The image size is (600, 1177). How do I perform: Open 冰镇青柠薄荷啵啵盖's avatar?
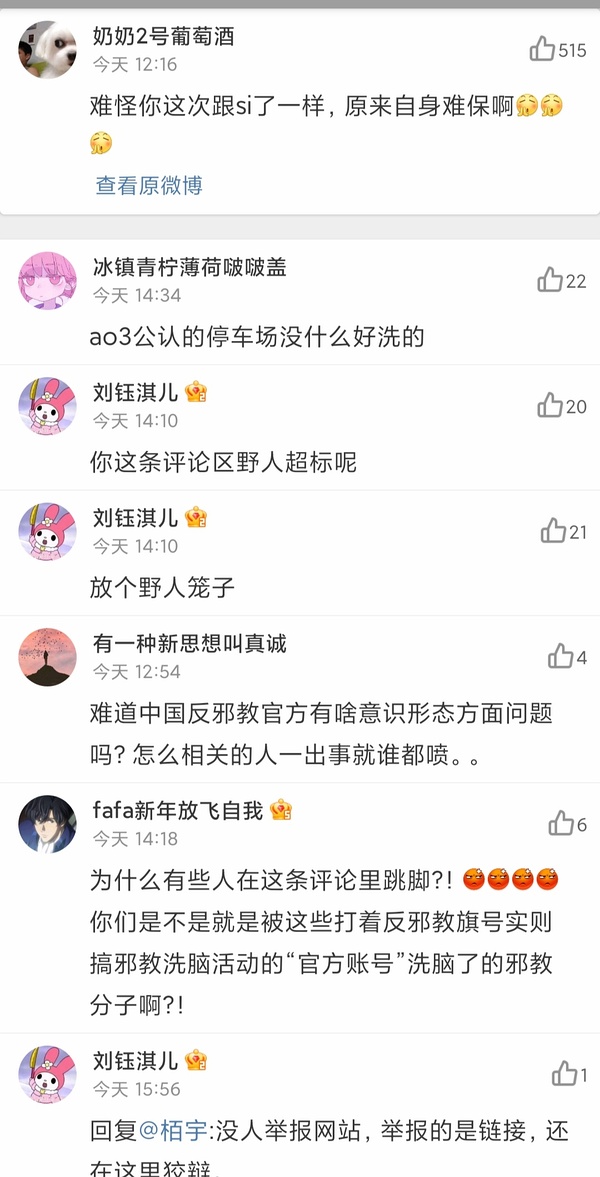tap(47, 281)
